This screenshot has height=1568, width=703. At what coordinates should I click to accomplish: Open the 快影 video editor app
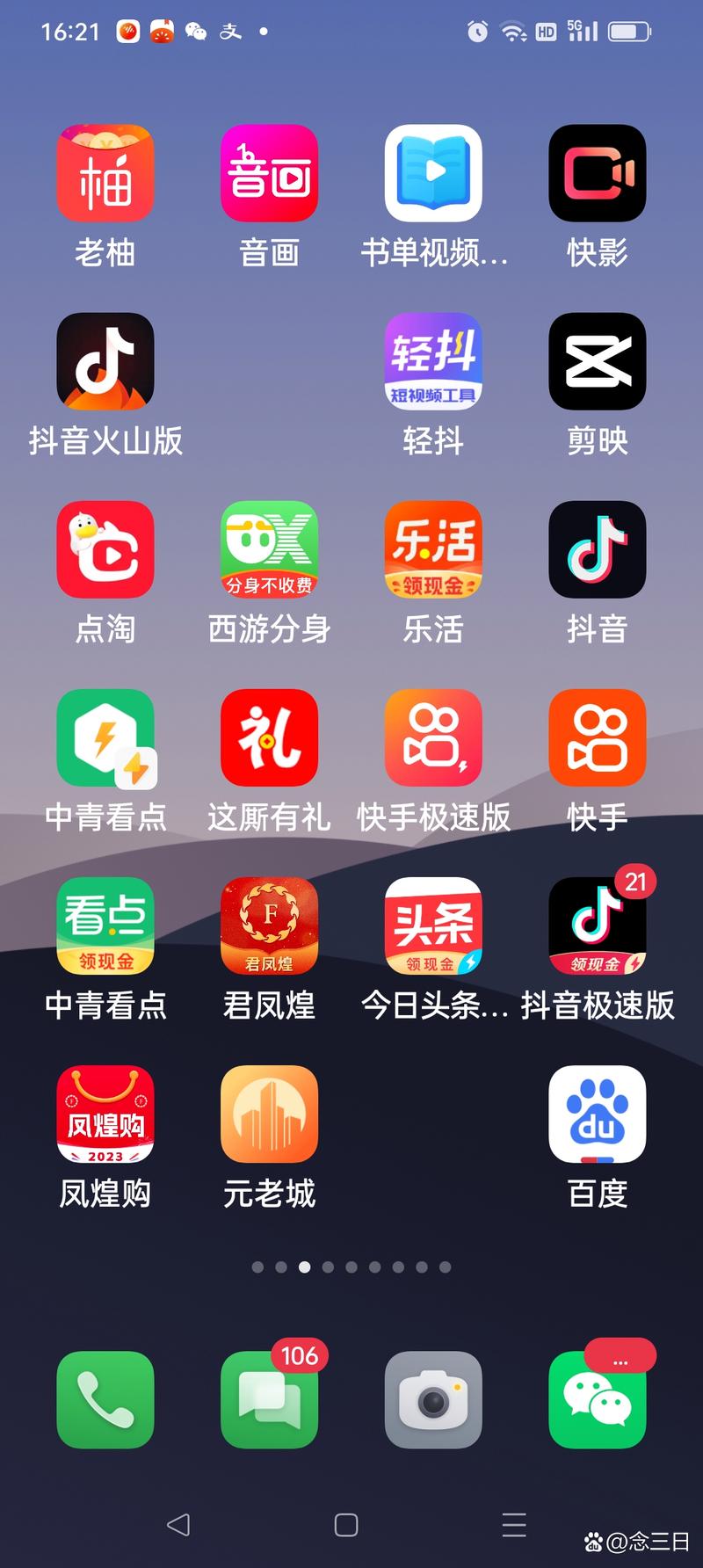[597, 173]
